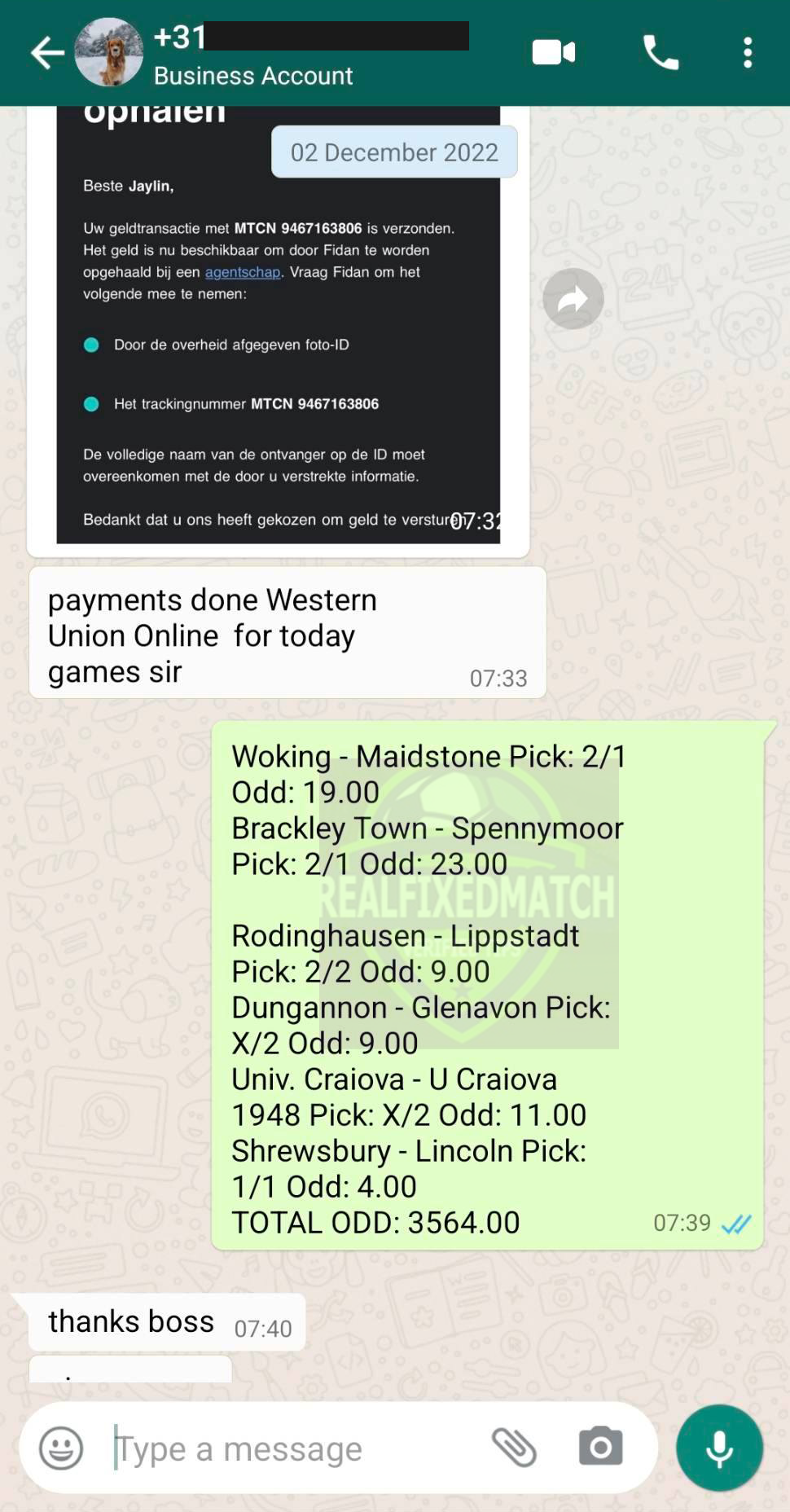The width and height of the screenshot is (790, 1512).
Task: Attach a file with the paperclip
Action: coord(514,1448)
